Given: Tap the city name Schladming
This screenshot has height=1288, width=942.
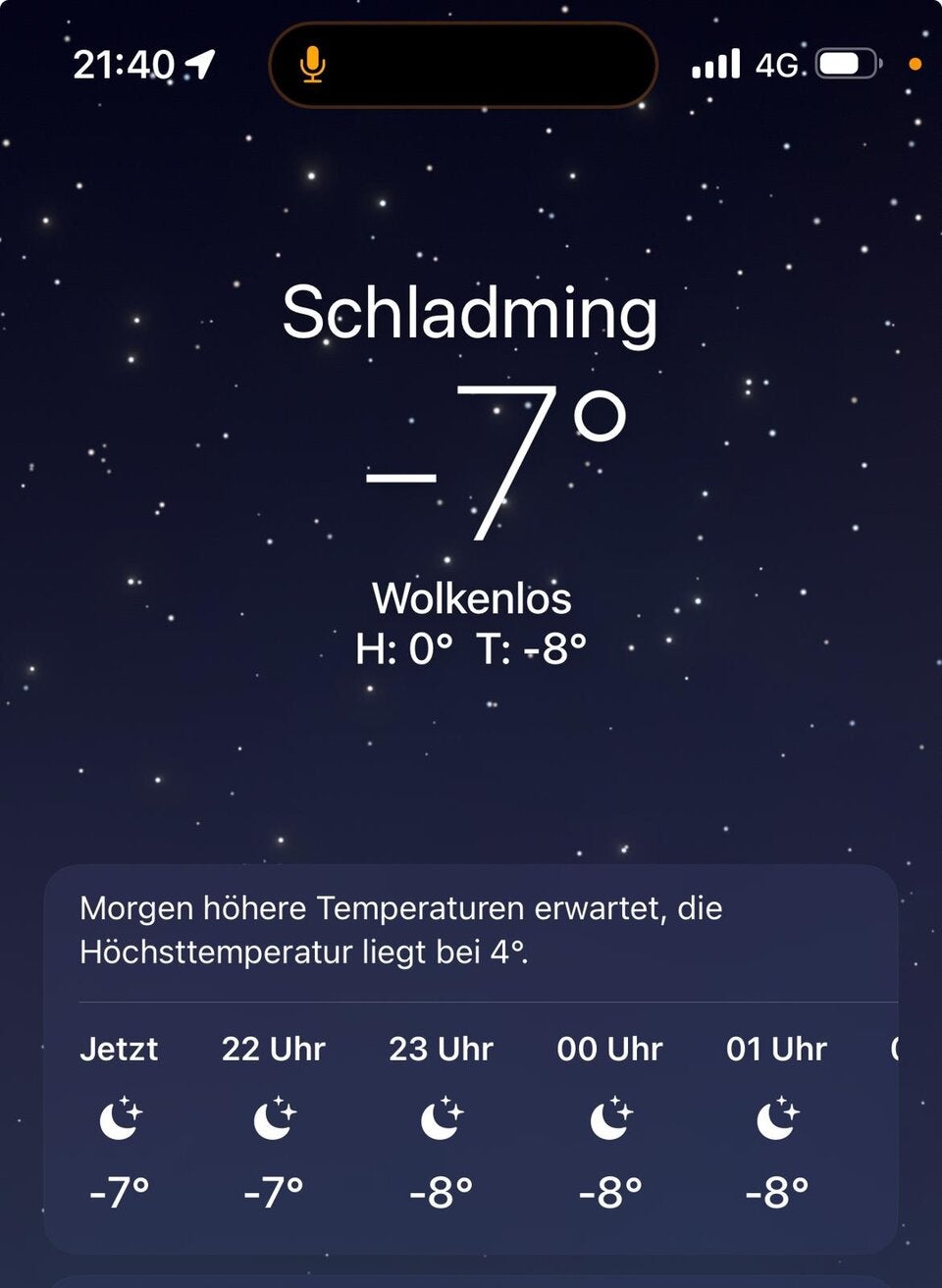Looking at the screenshot, I should tap(469, 312).
